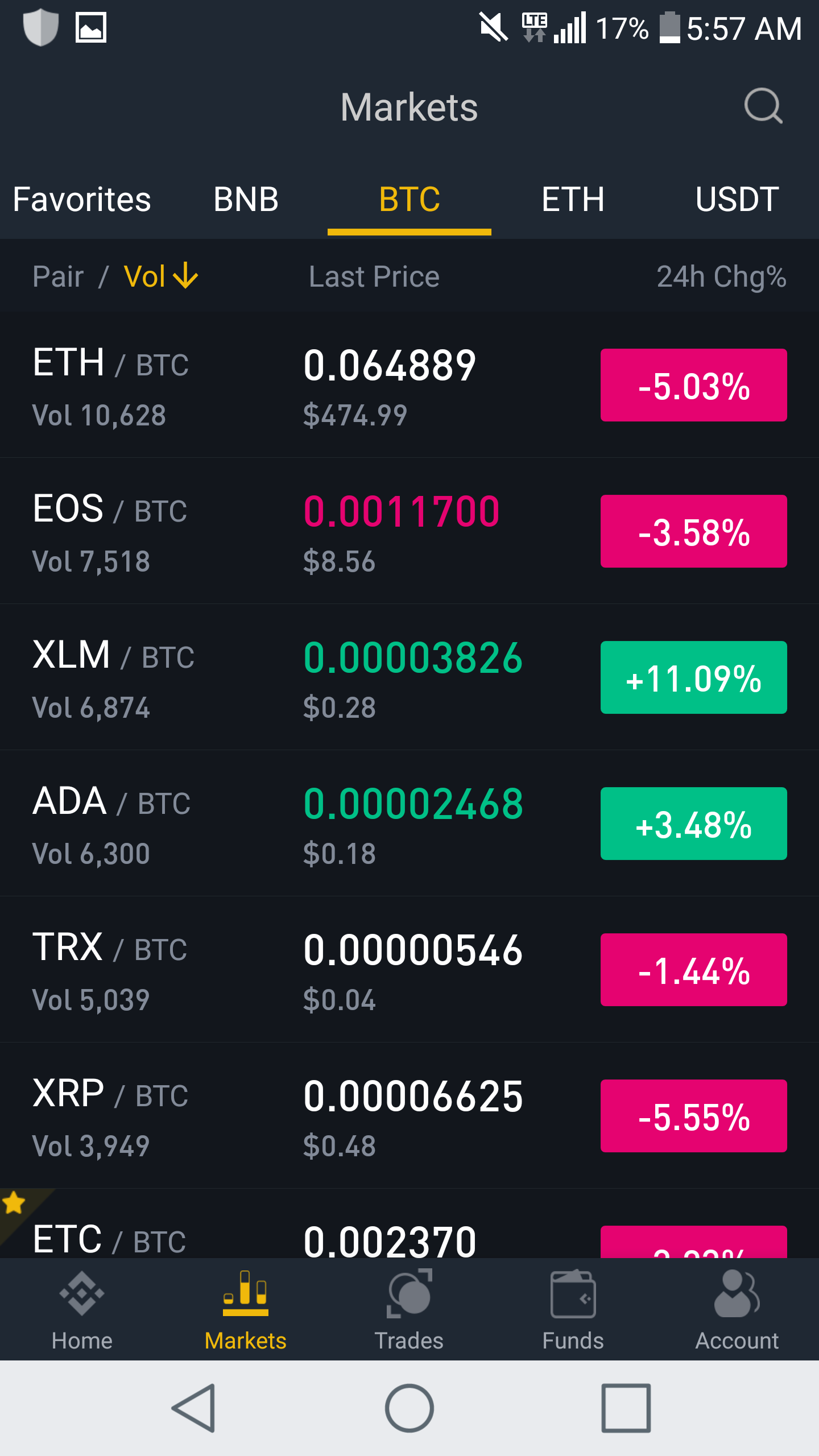Sort the list by Vol
819x1456 pixels.
160,277
